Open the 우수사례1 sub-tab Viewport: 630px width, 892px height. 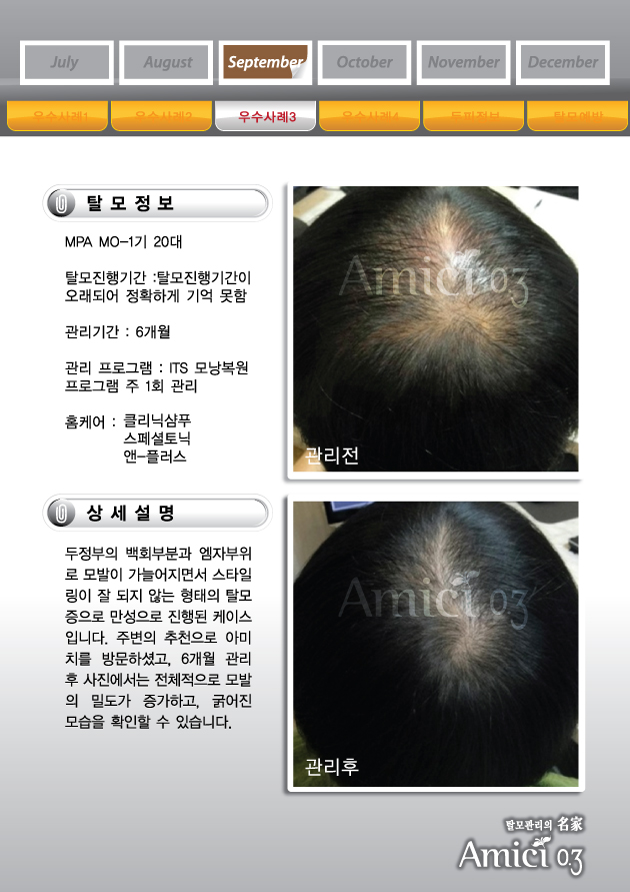[x=57, y=117]
